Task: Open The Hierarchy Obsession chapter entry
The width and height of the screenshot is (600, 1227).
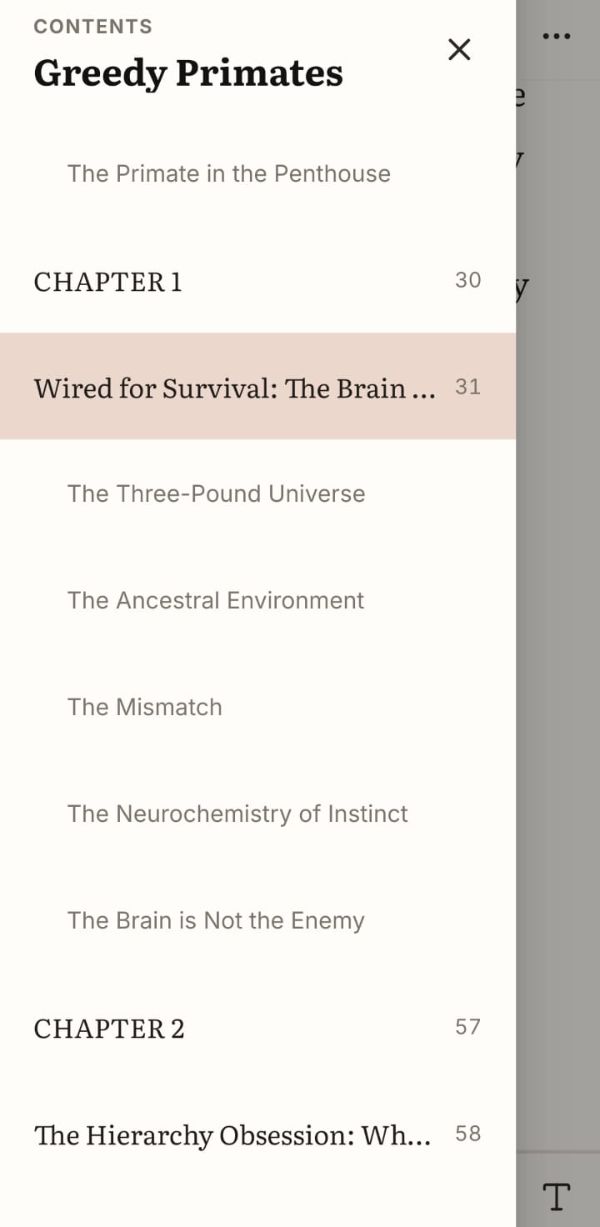Action: (258, 1134)
